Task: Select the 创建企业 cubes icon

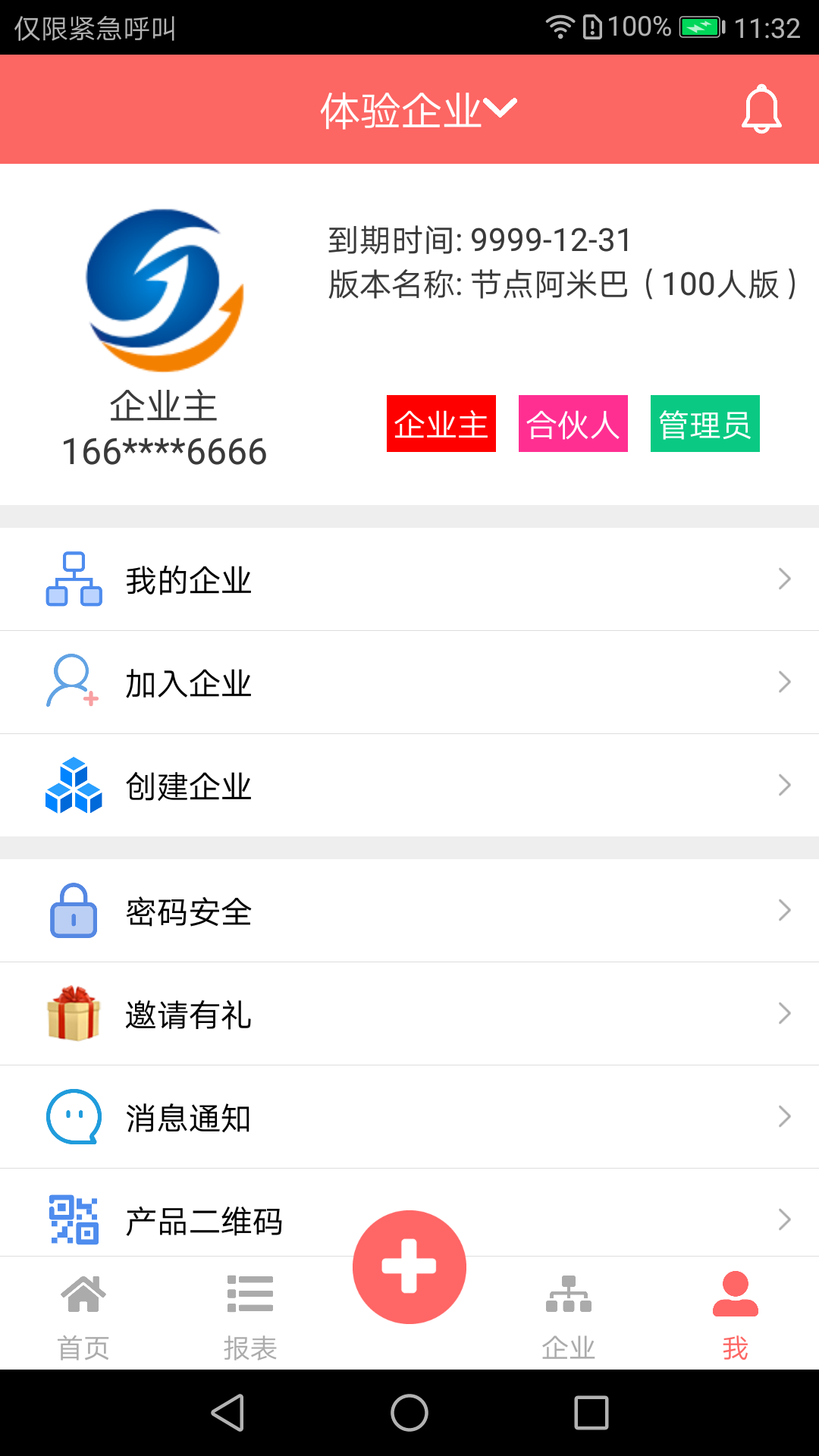Action: point(74,786)
